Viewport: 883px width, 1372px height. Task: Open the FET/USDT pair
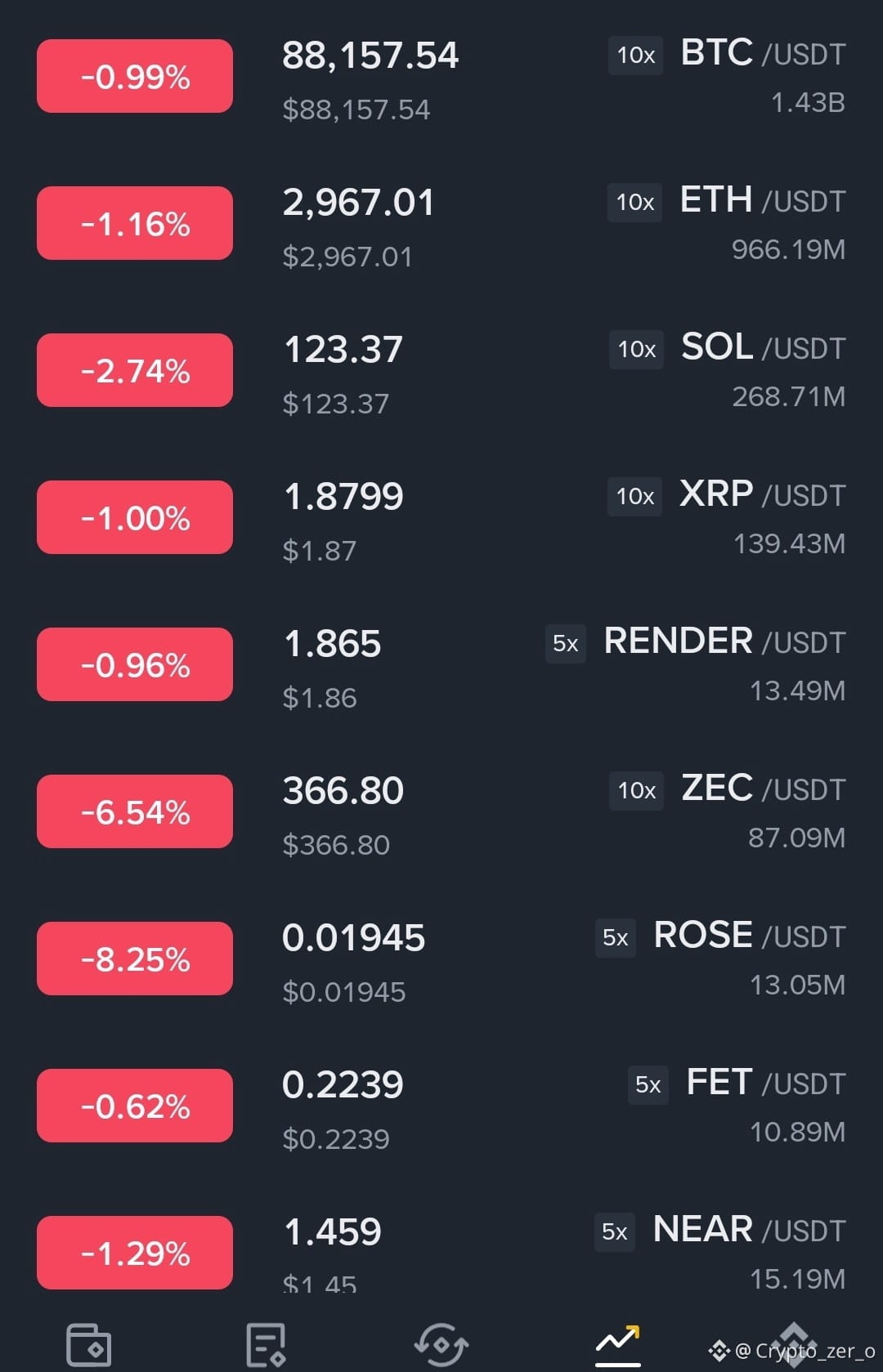pyautogui.click(x=441, y=1106)
